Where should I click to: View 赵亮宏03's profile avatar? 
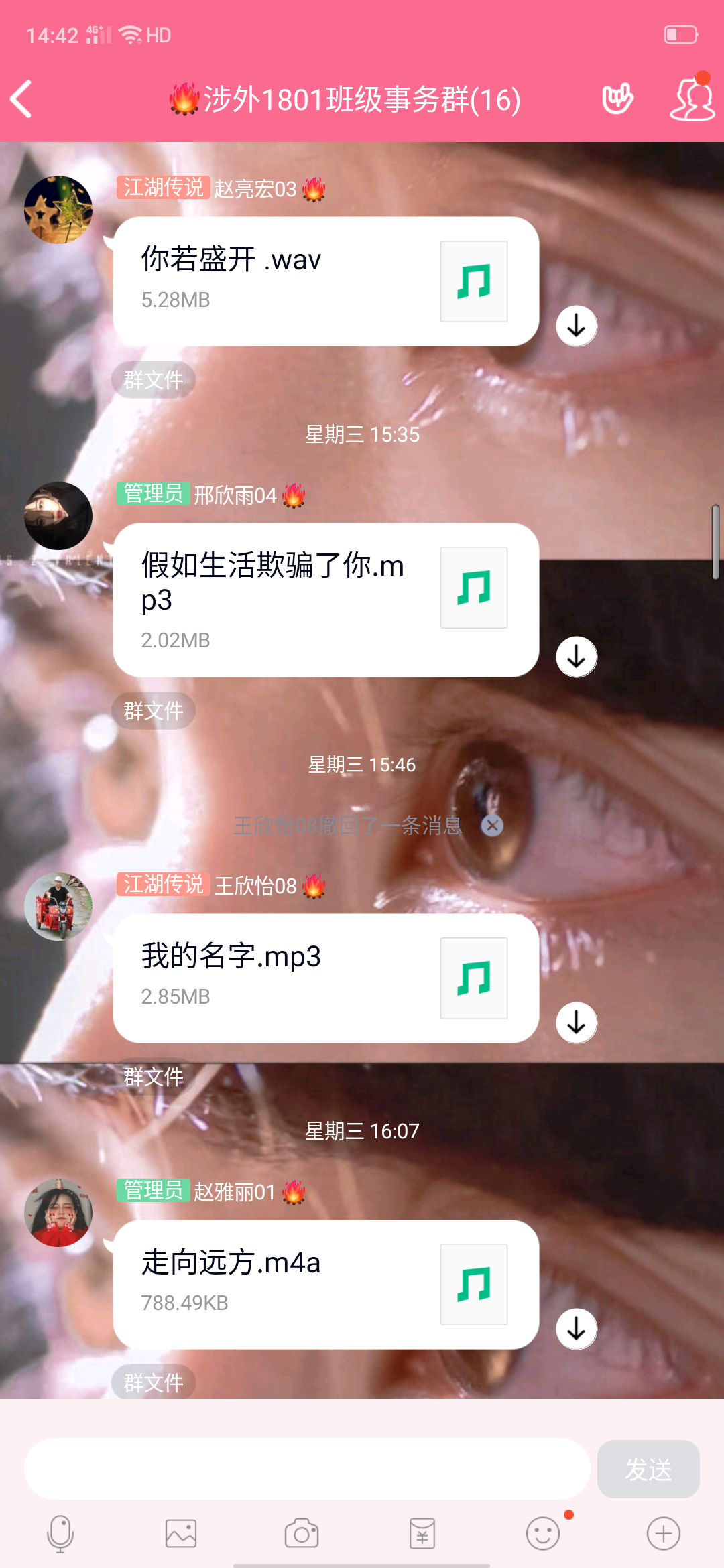(58, 210)
